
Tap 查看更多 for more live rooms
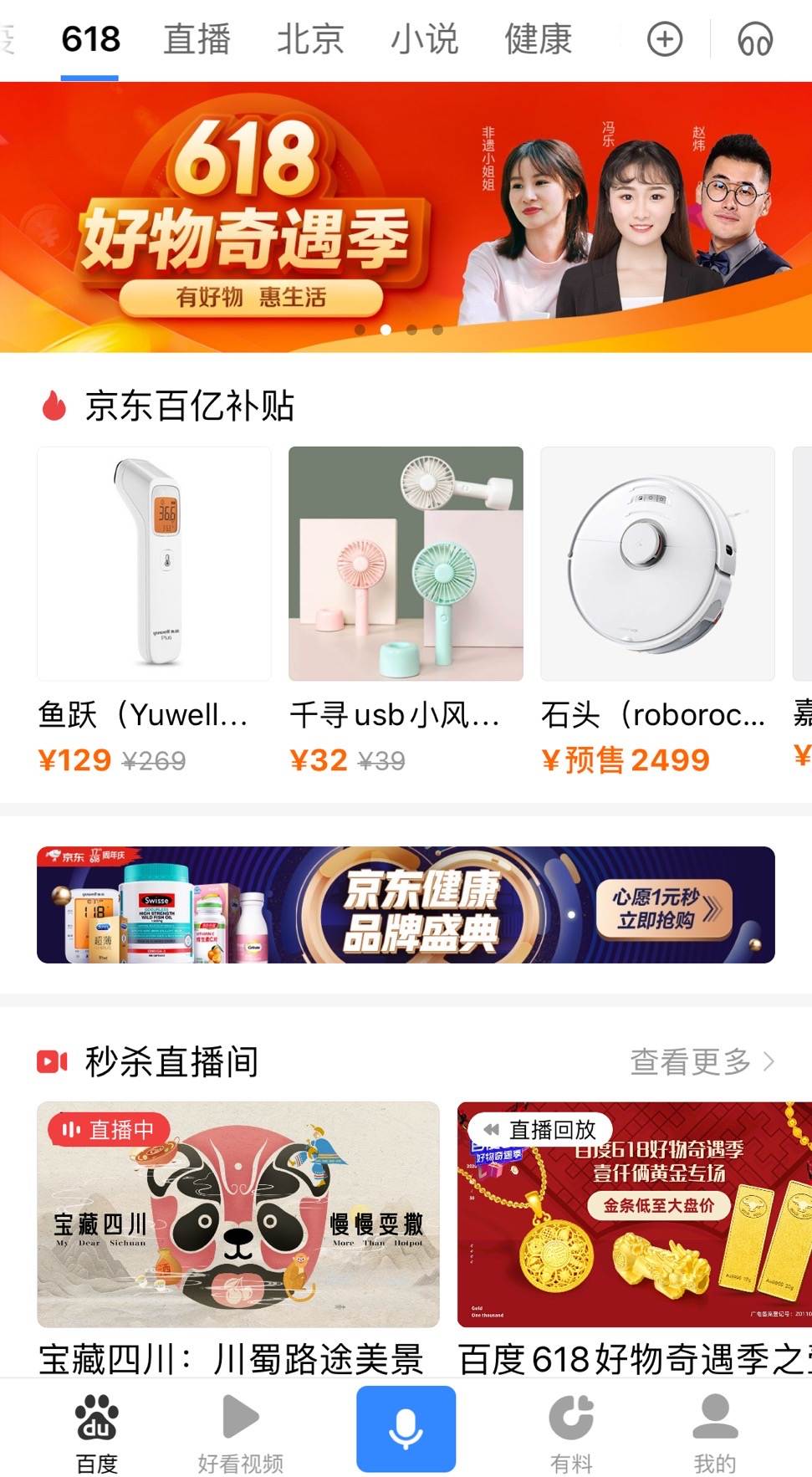[701, 1061]
